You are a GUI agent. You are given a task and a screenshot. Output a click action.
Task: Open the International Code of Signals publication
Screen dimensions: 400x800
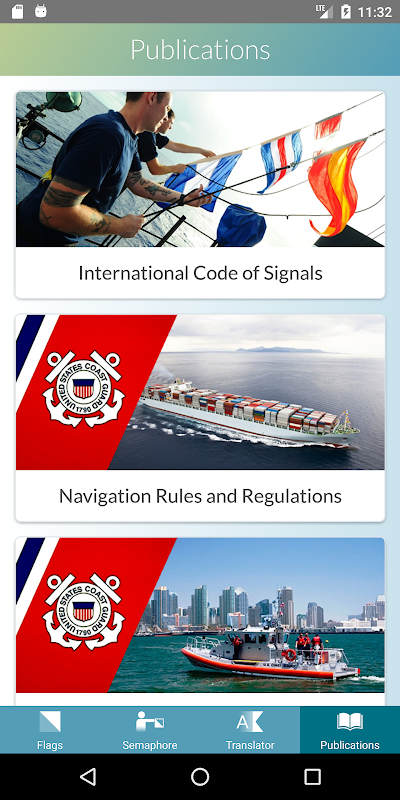[200, 195]
